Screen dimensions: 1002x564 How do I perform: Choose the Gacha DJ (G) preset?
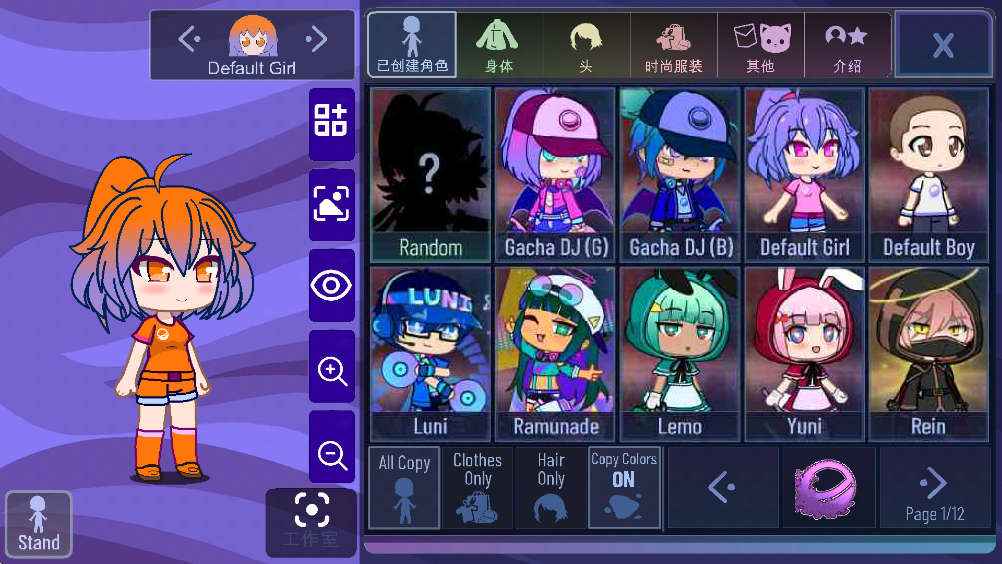(x=555, y=175)
